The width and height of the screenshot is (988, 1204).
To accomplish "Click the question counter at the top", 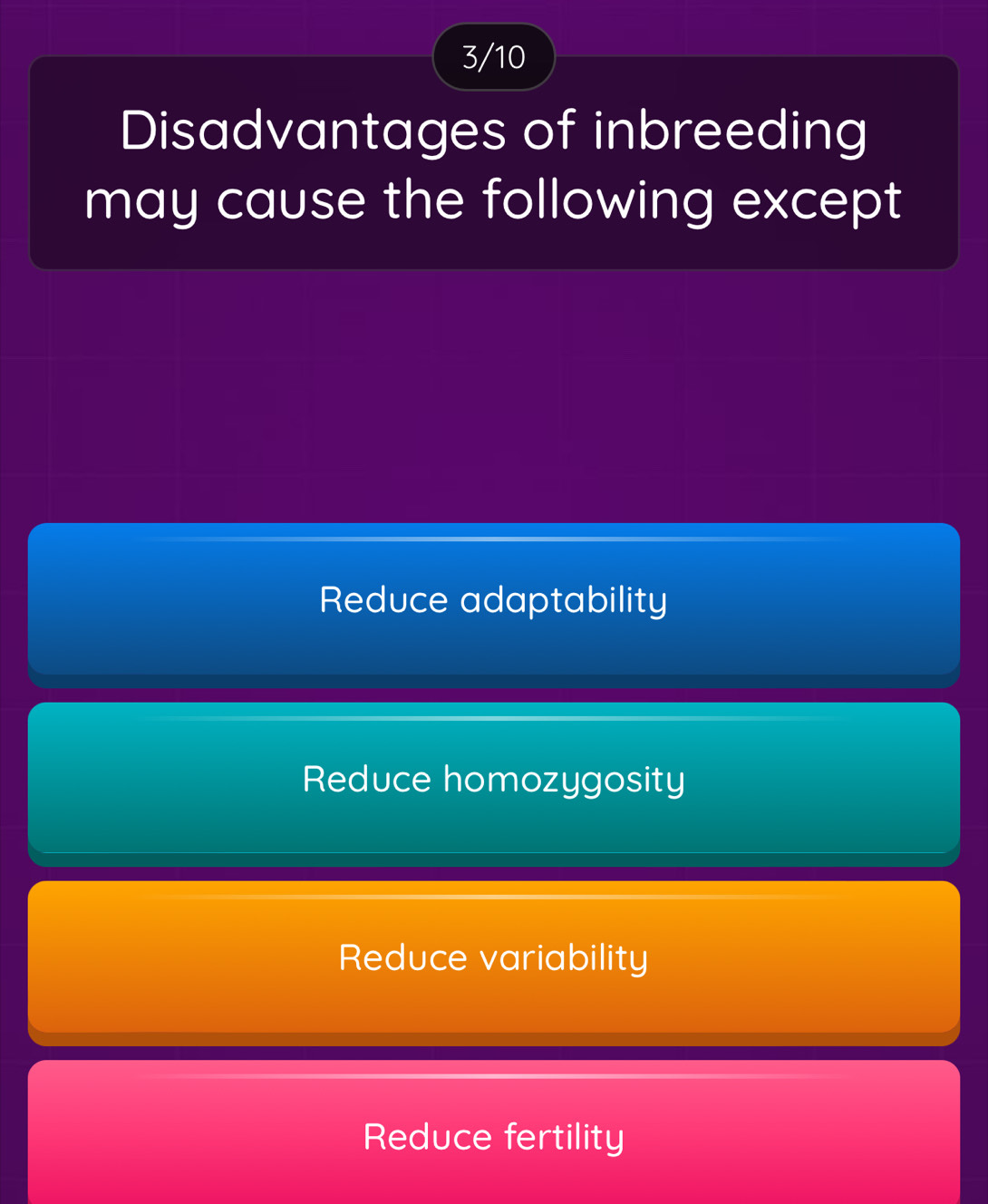I will (492, 56).
